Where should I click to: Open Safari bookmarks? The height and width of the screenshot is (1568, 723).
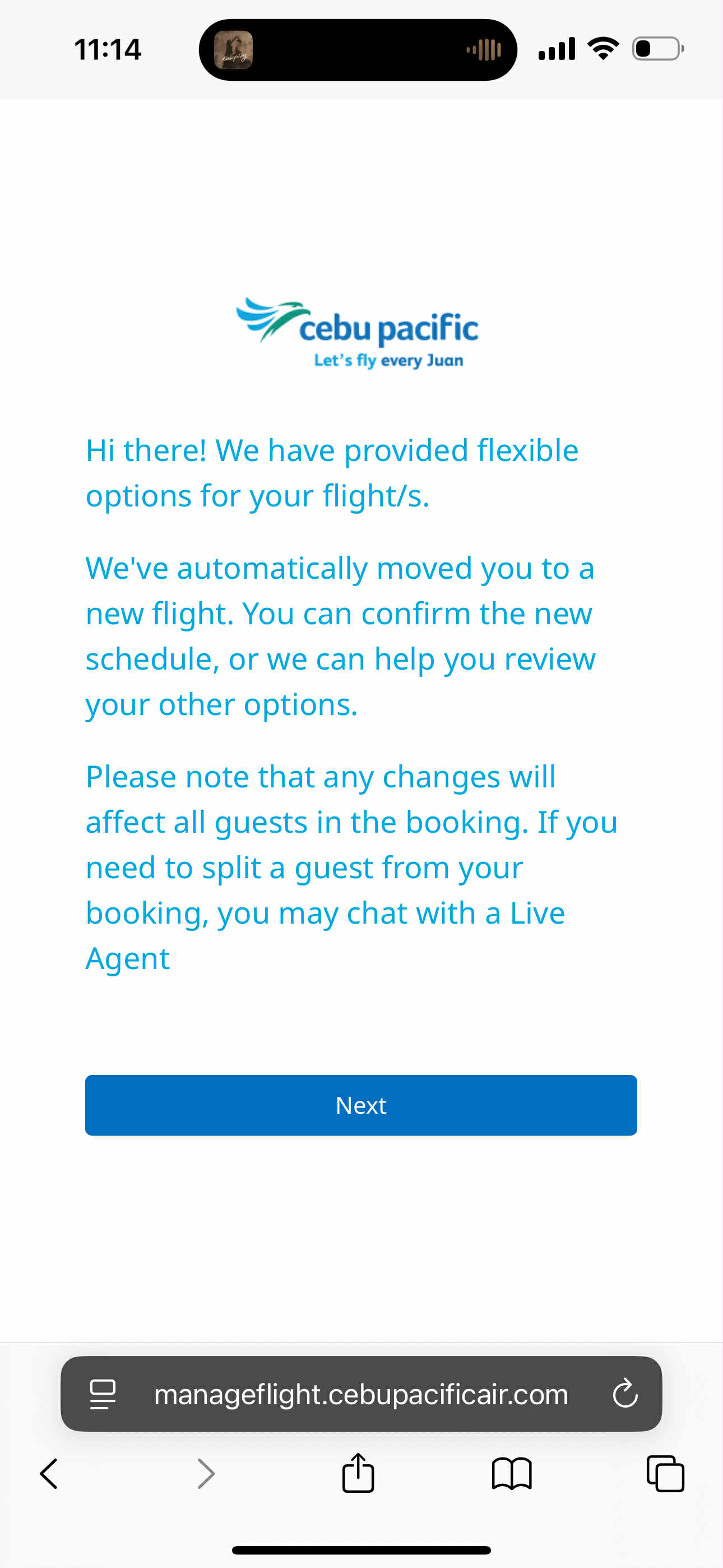coord(512,1474)
